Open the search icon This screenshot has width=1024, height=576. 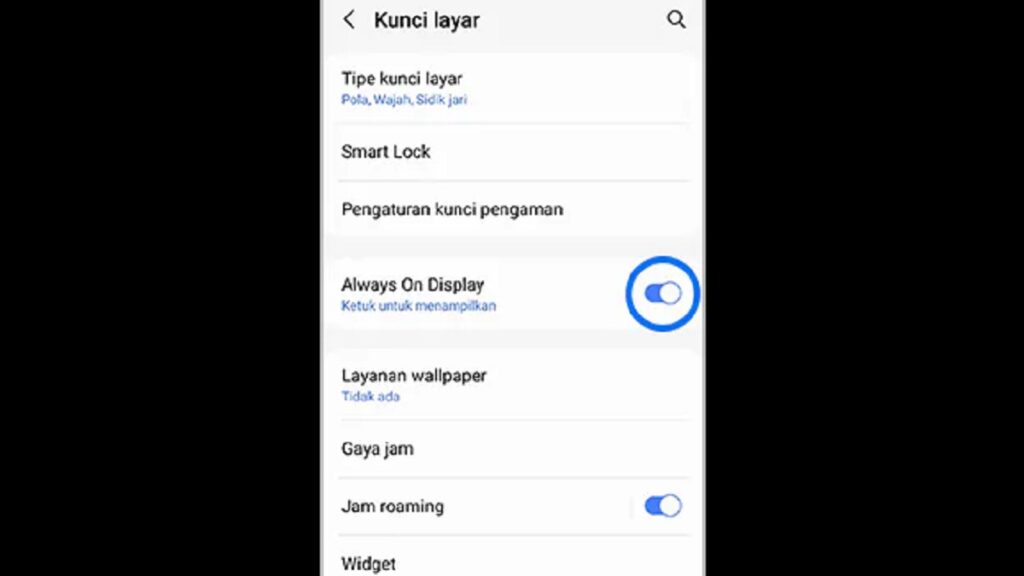[x=676, y=20]
